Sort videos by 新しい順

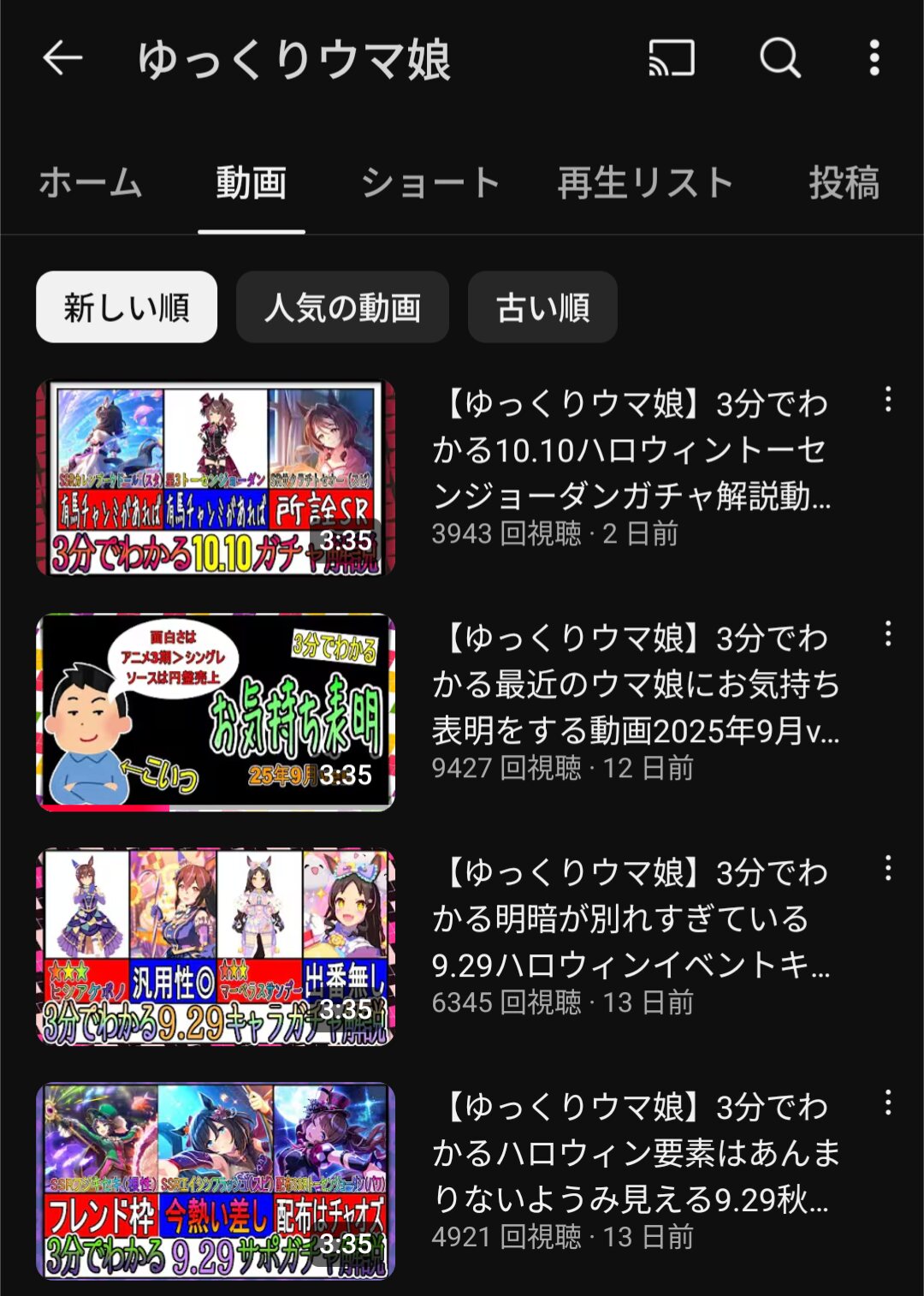pyautogui.click(x=127, y=307)
